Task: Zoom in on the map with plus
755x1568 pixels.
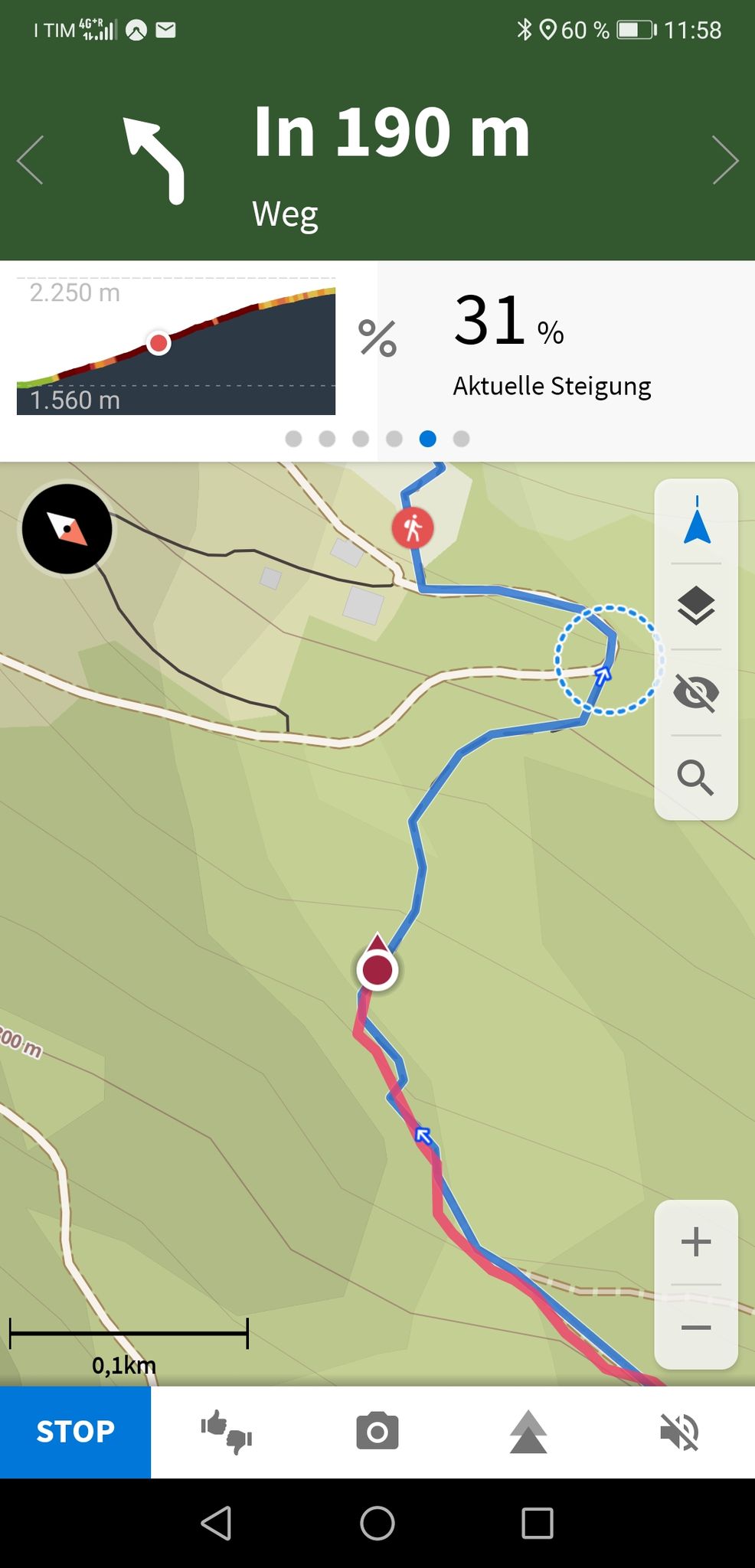Action: click(x=696, y=1242)
